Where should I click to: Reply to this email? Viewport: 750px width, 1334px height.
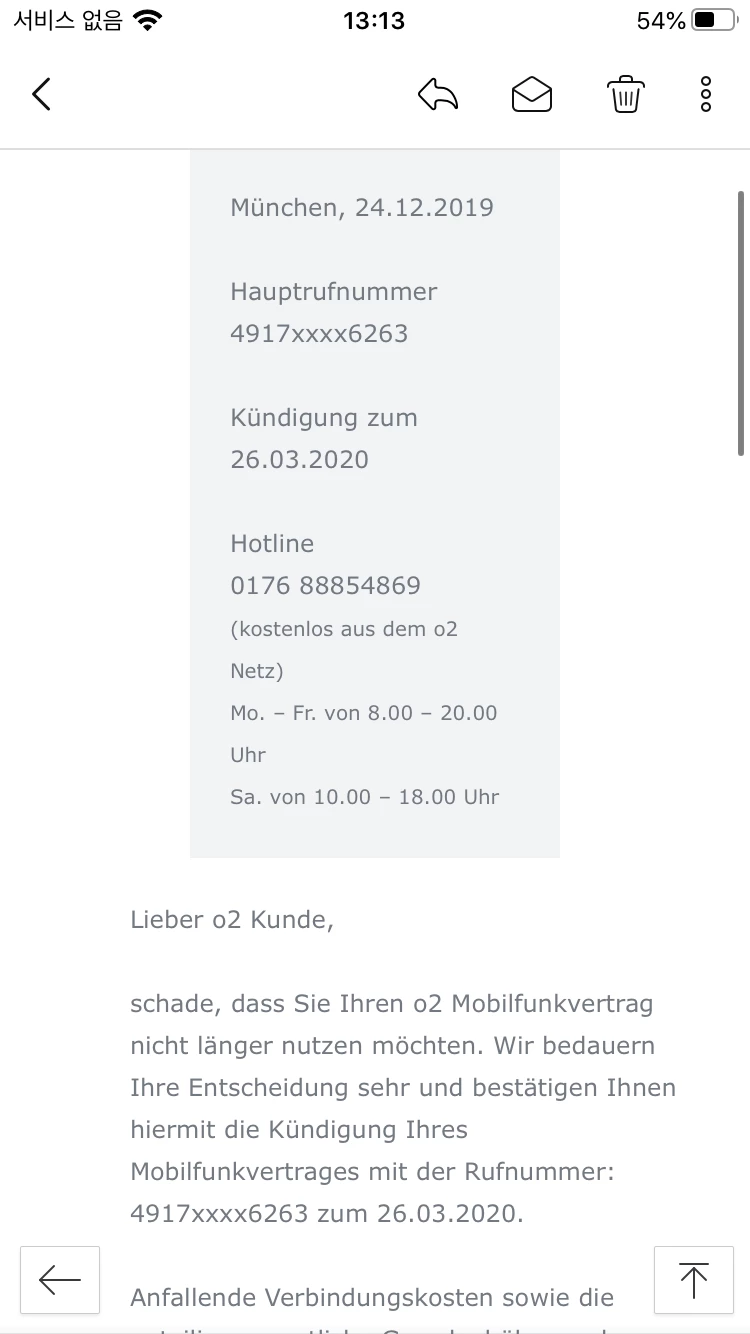pyautogui.click(x=438, y=94)
